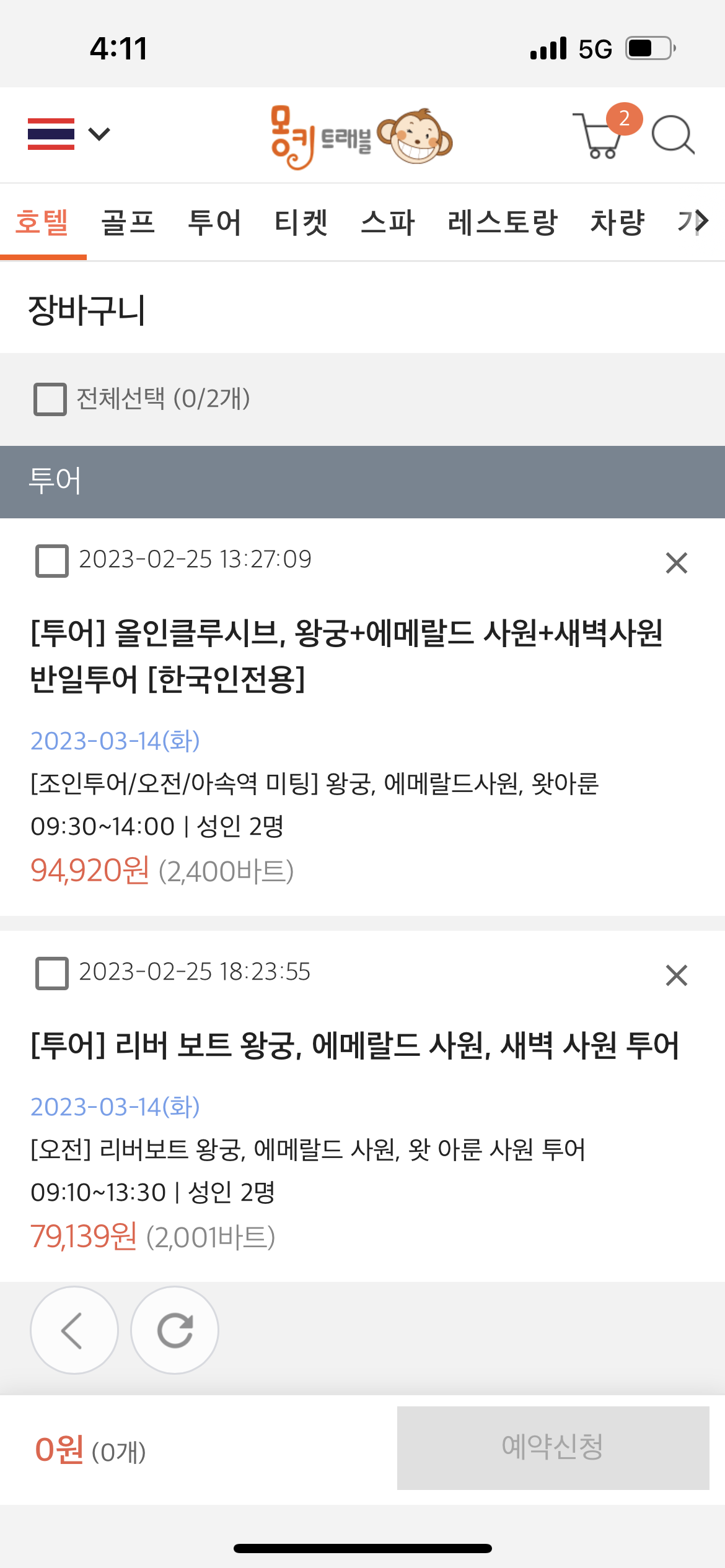This screenshot has width=725, height=1568.
Task: Go back with the round arrow button
Action: 74,1330
